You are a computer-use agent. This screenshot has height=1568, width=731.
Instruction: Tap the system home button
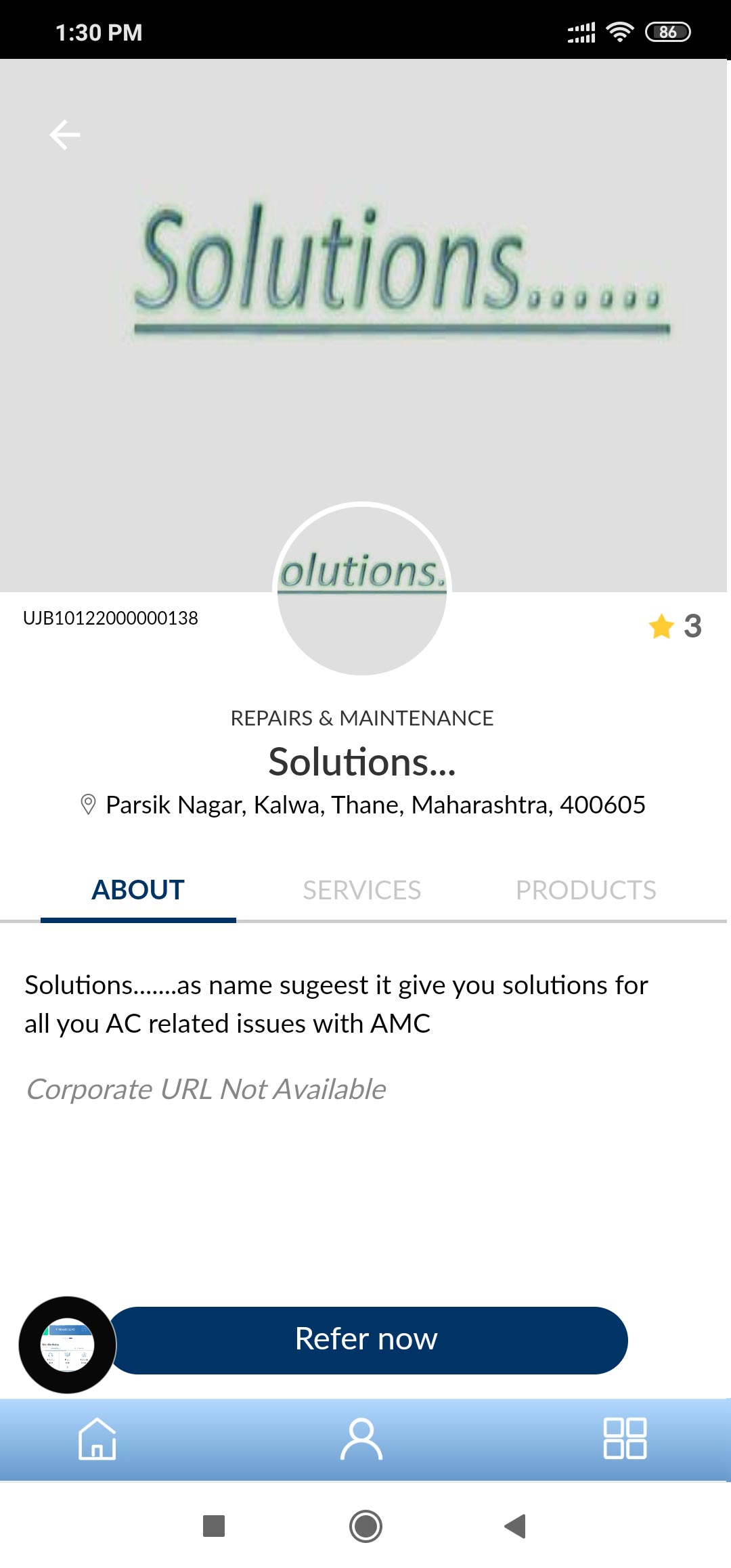[x=365, y=1526]
